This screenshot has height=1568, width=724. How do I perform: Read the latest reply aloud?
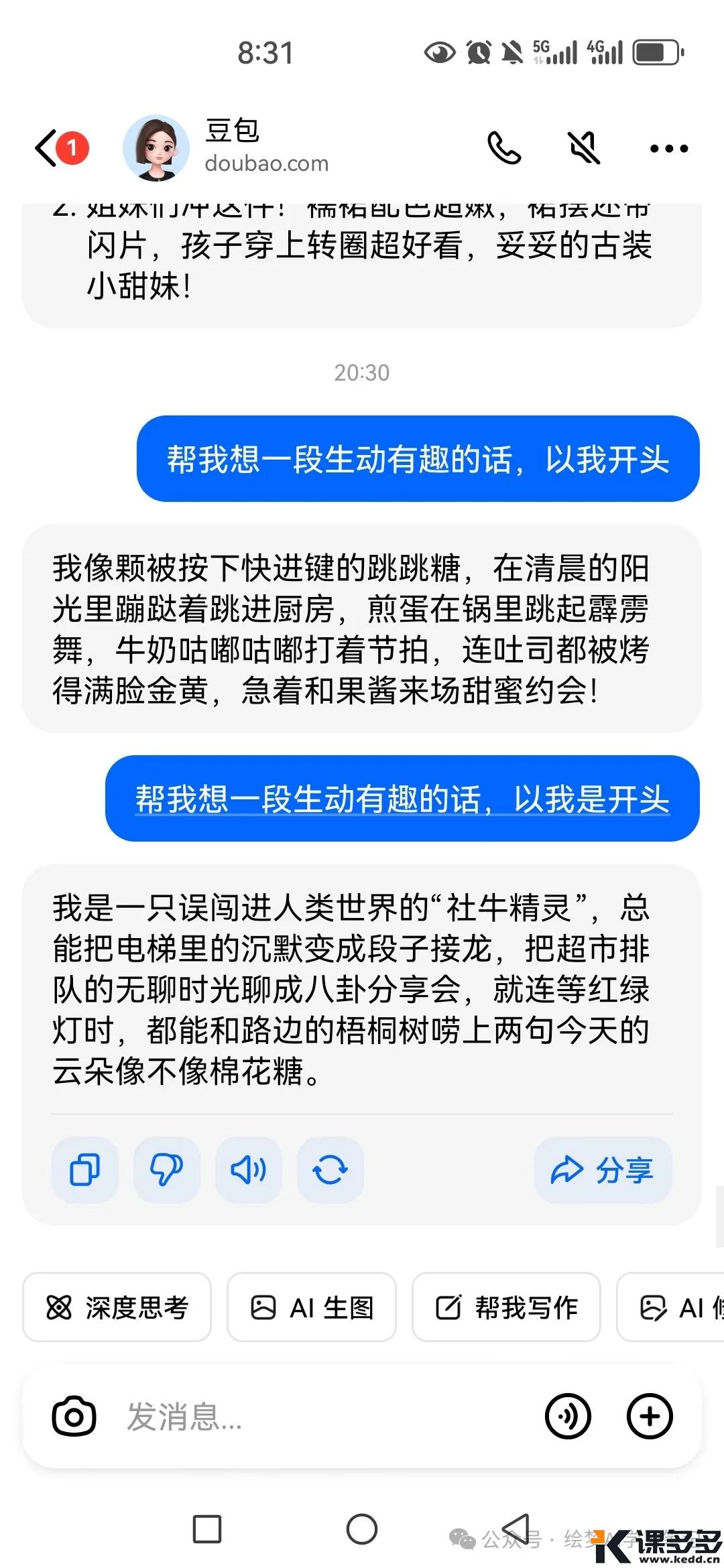248,1170
